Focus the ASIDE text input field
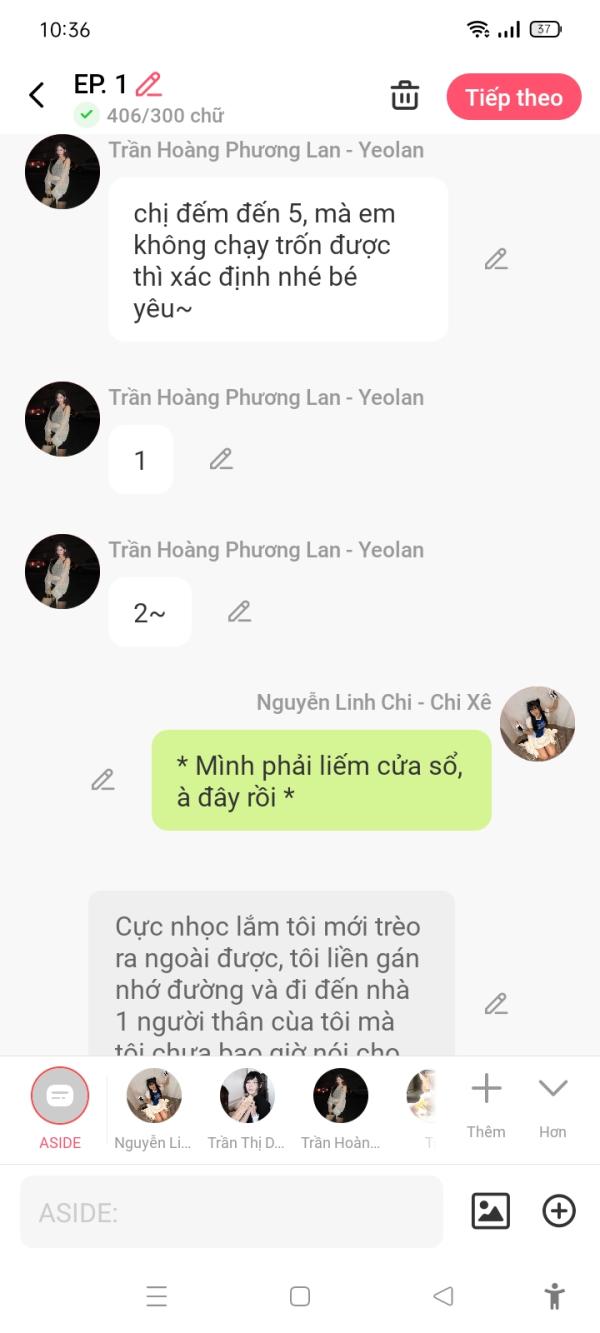600x1333 pixels. [230, 1212]
